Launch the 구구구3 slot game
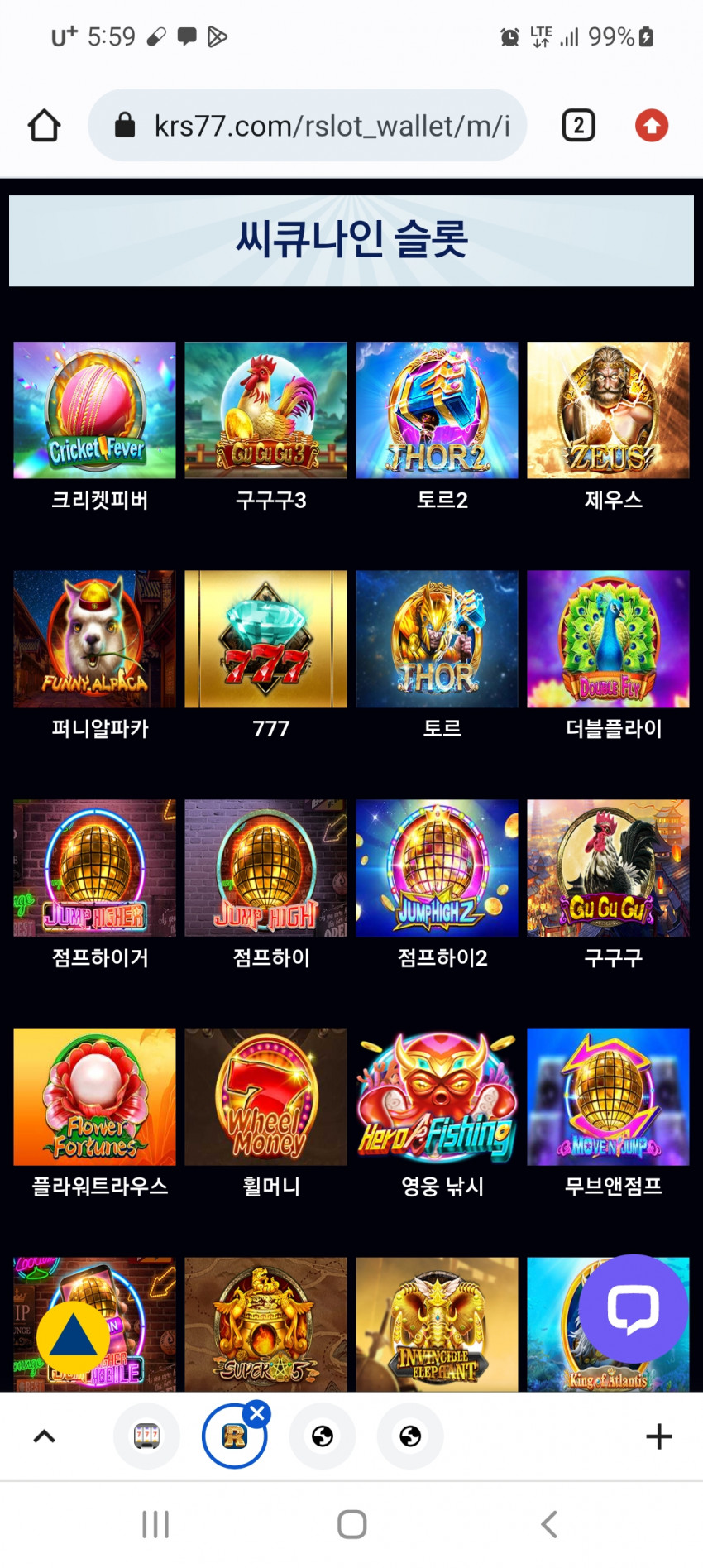703x1568 pixels. click(265, 410)
